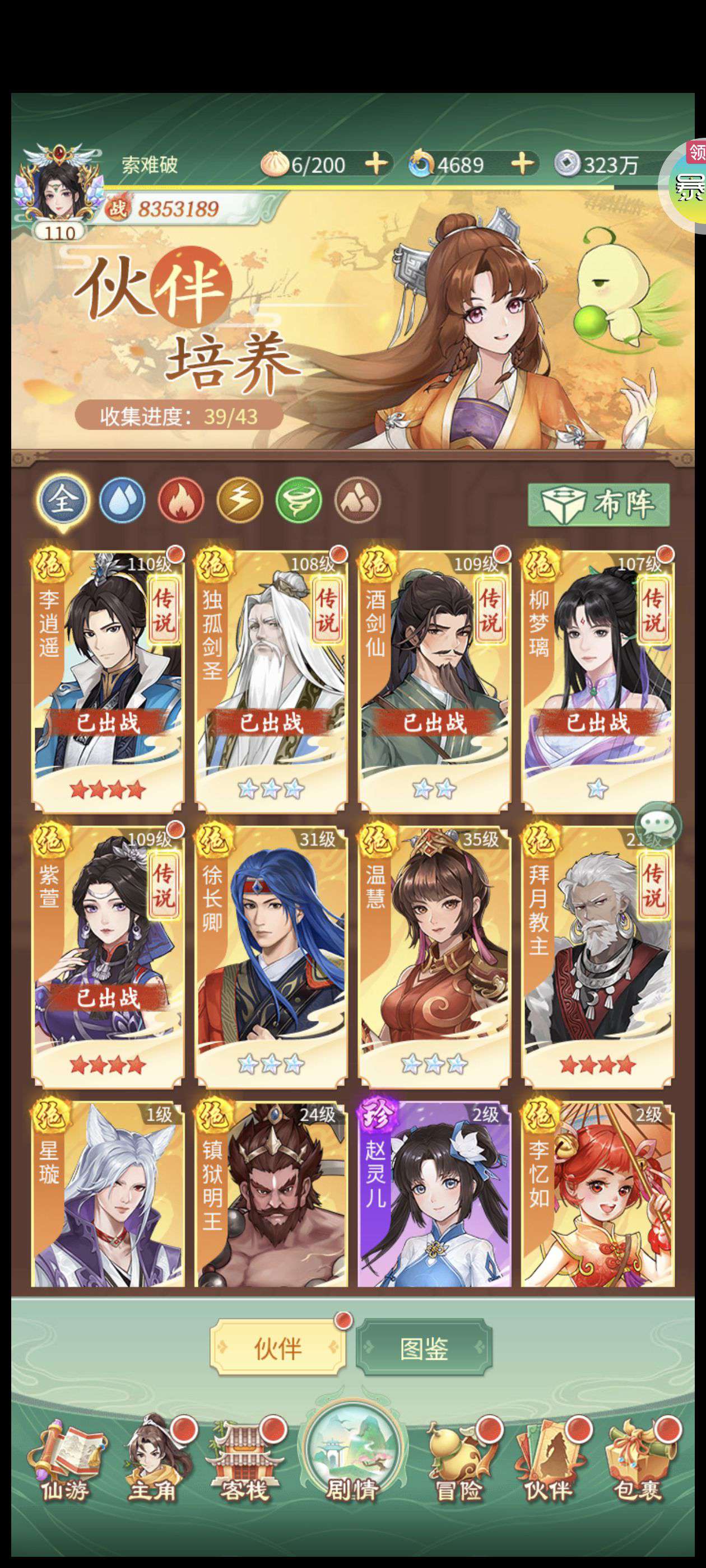Screen dimensions: 706x1568
Task: Select the 全 all-elements filter
Action: point(63,500)
